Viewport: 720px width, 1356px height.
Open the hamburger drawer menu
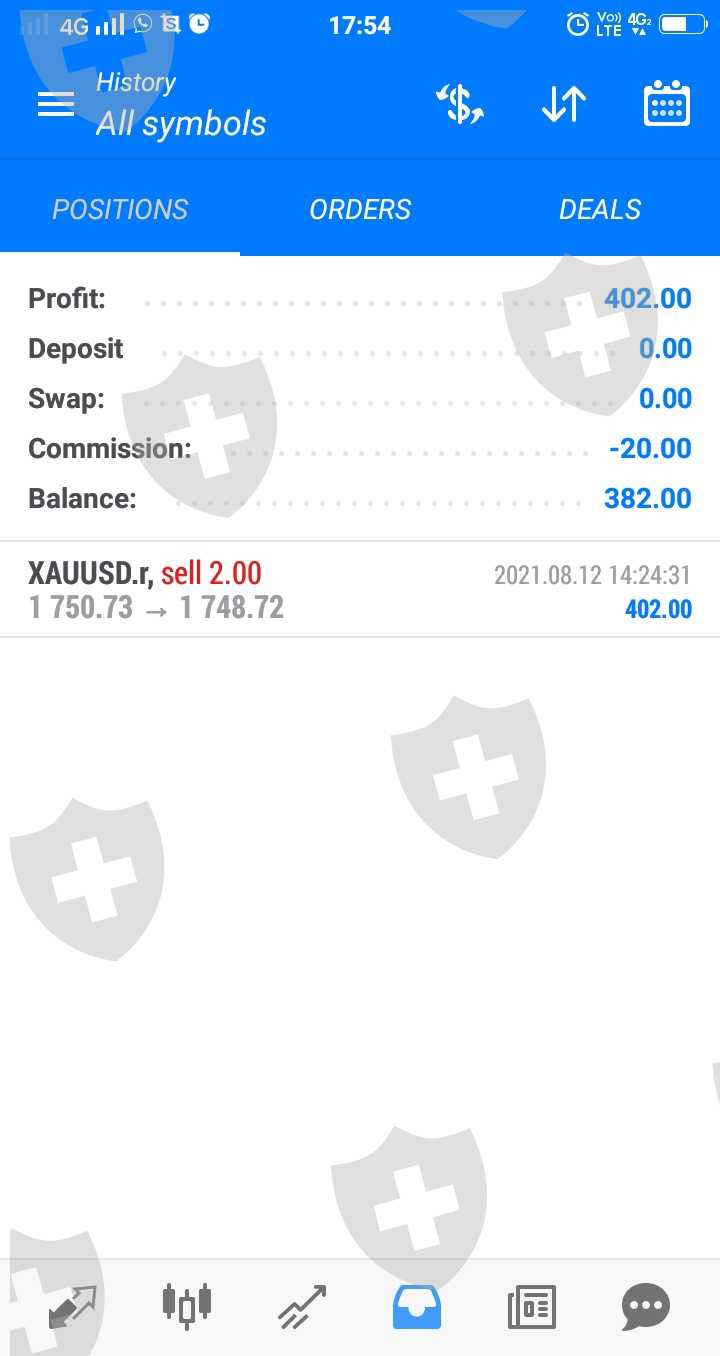56,104
